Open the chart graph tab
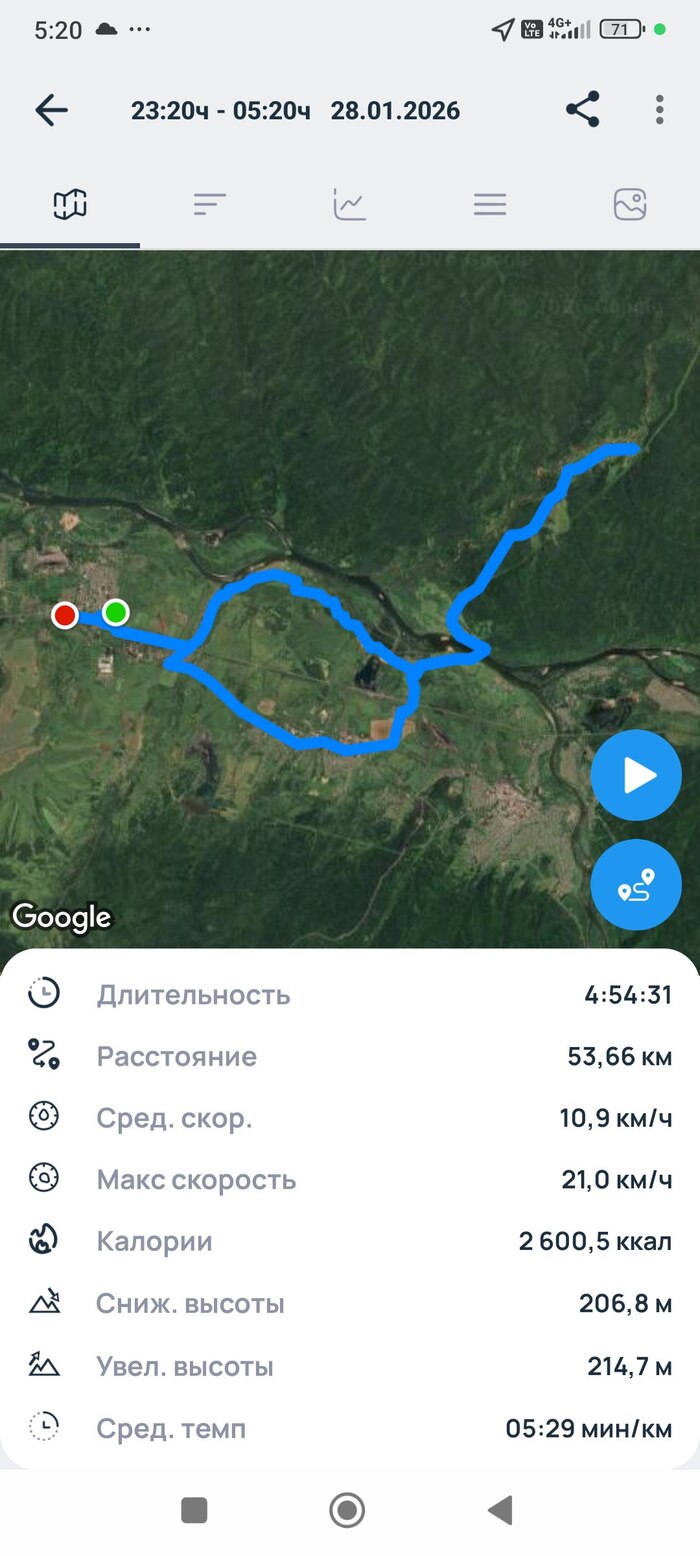 pyautogui.click(x=350, y=205)
